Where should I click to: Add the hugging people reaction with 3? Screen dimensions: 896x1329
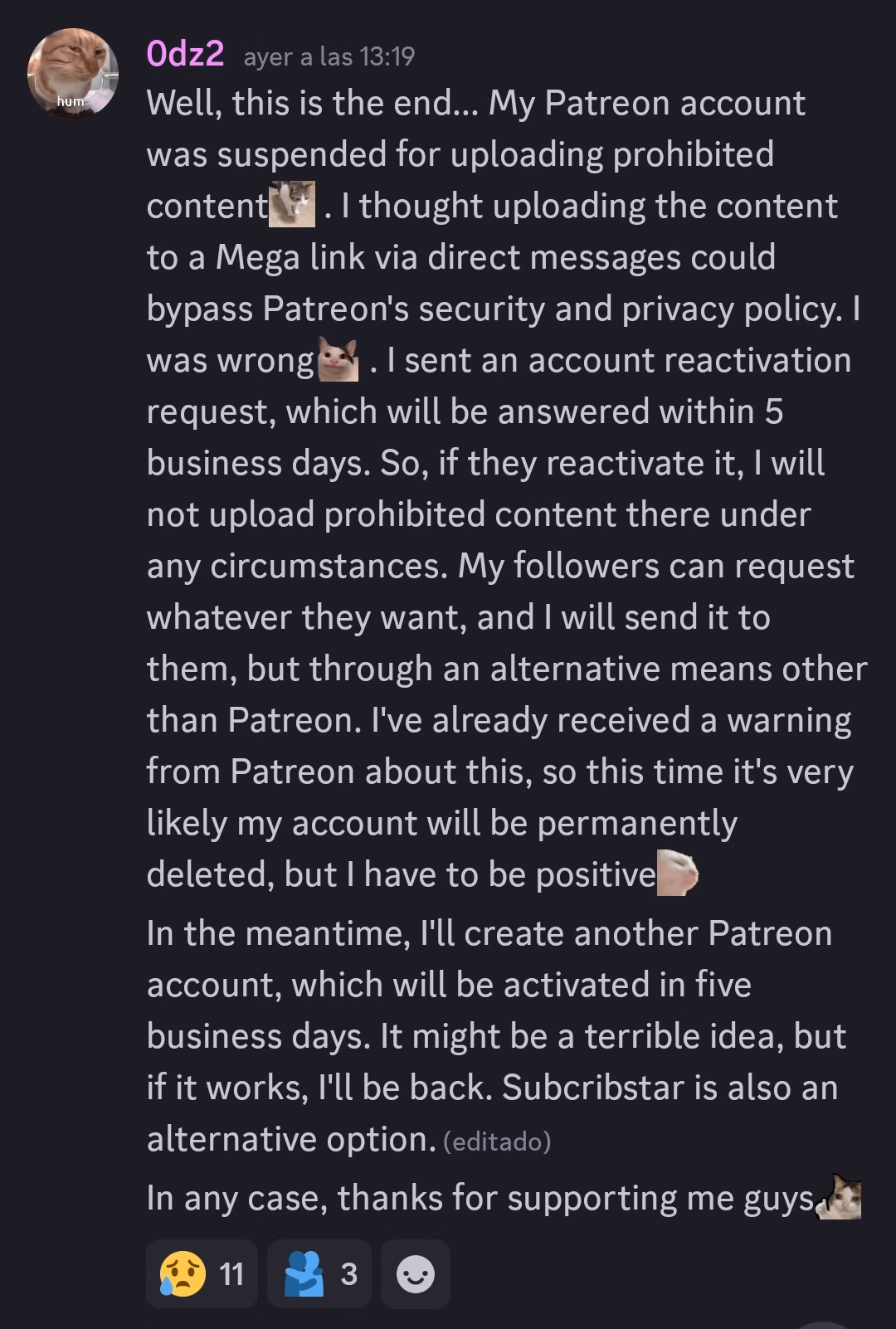coord(319,1273)
